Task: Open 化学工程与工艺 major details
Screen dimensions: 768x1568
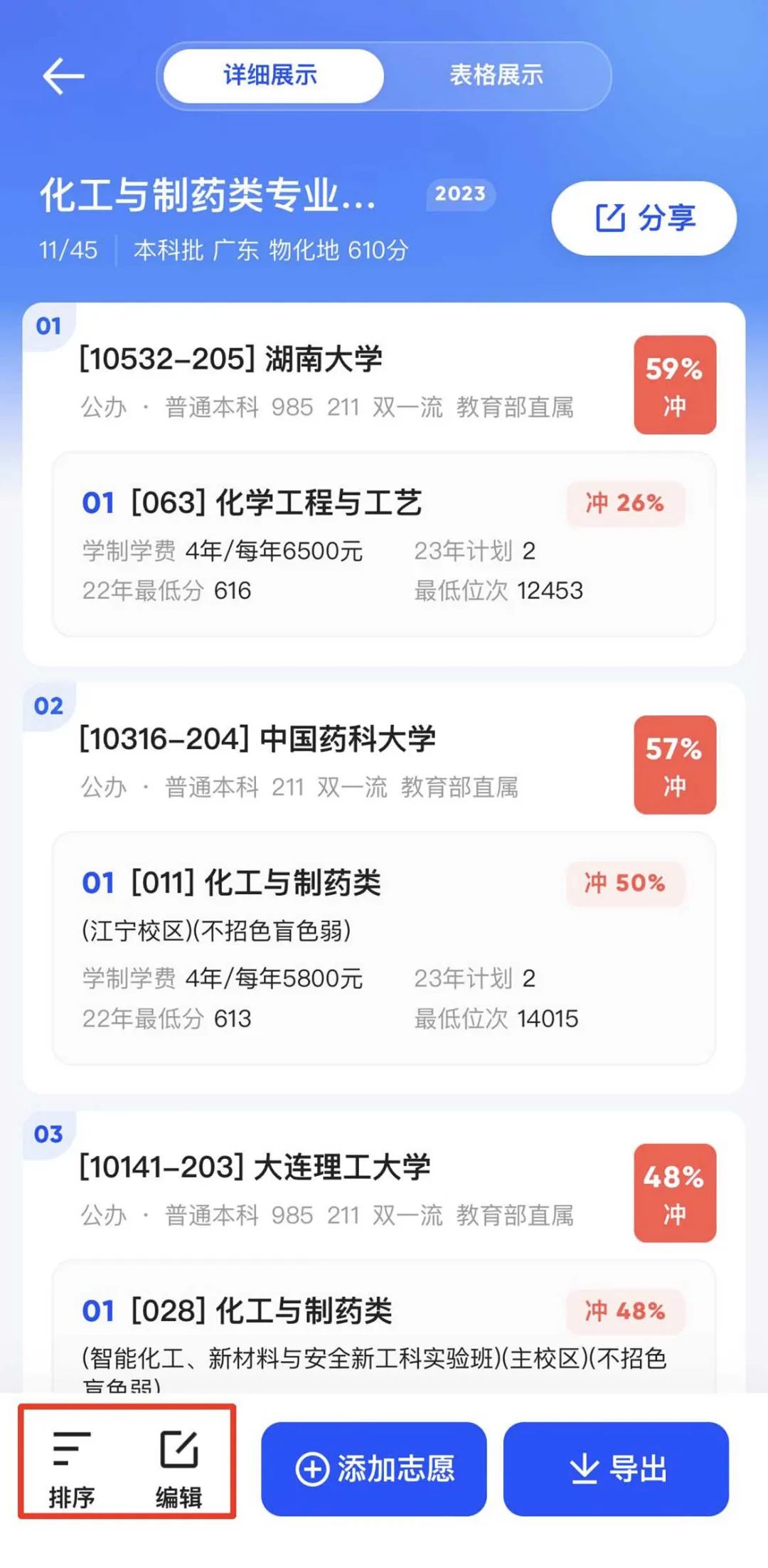Action: tap(384, 545)
